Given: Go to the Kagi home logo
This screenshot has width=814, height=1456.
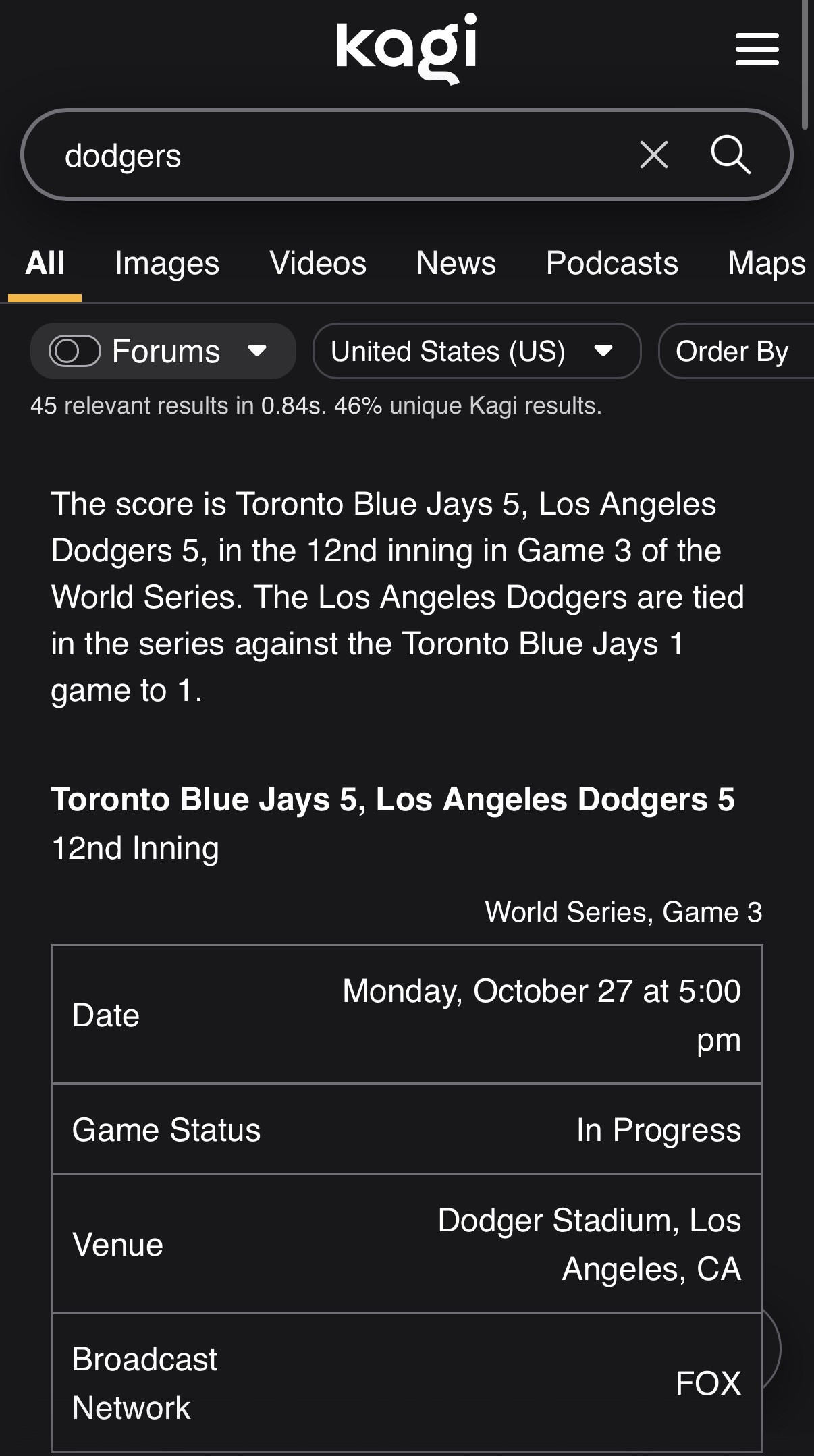Looking at the screenshot, I should 406,47.
